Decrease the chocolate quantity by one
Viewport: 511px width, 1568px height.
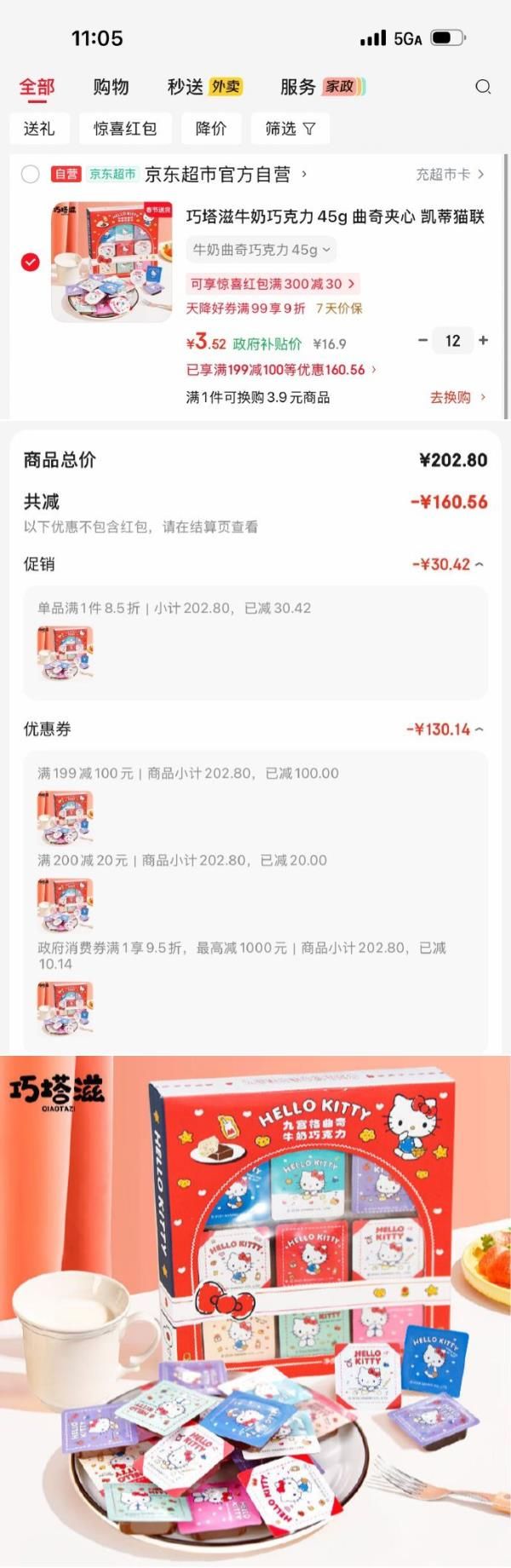click(422, 340)
